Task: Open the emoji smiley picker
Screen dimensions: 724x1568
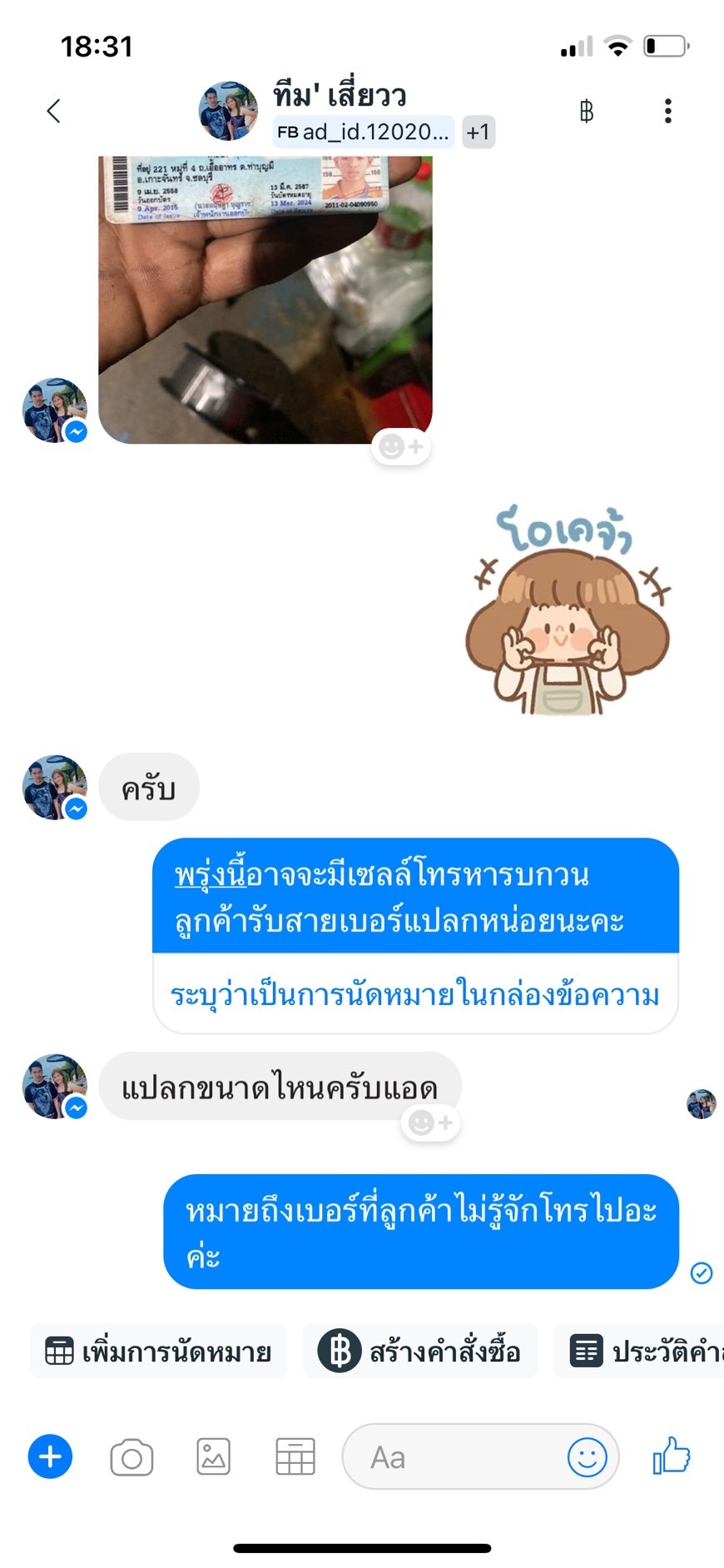Action: 587,1457
